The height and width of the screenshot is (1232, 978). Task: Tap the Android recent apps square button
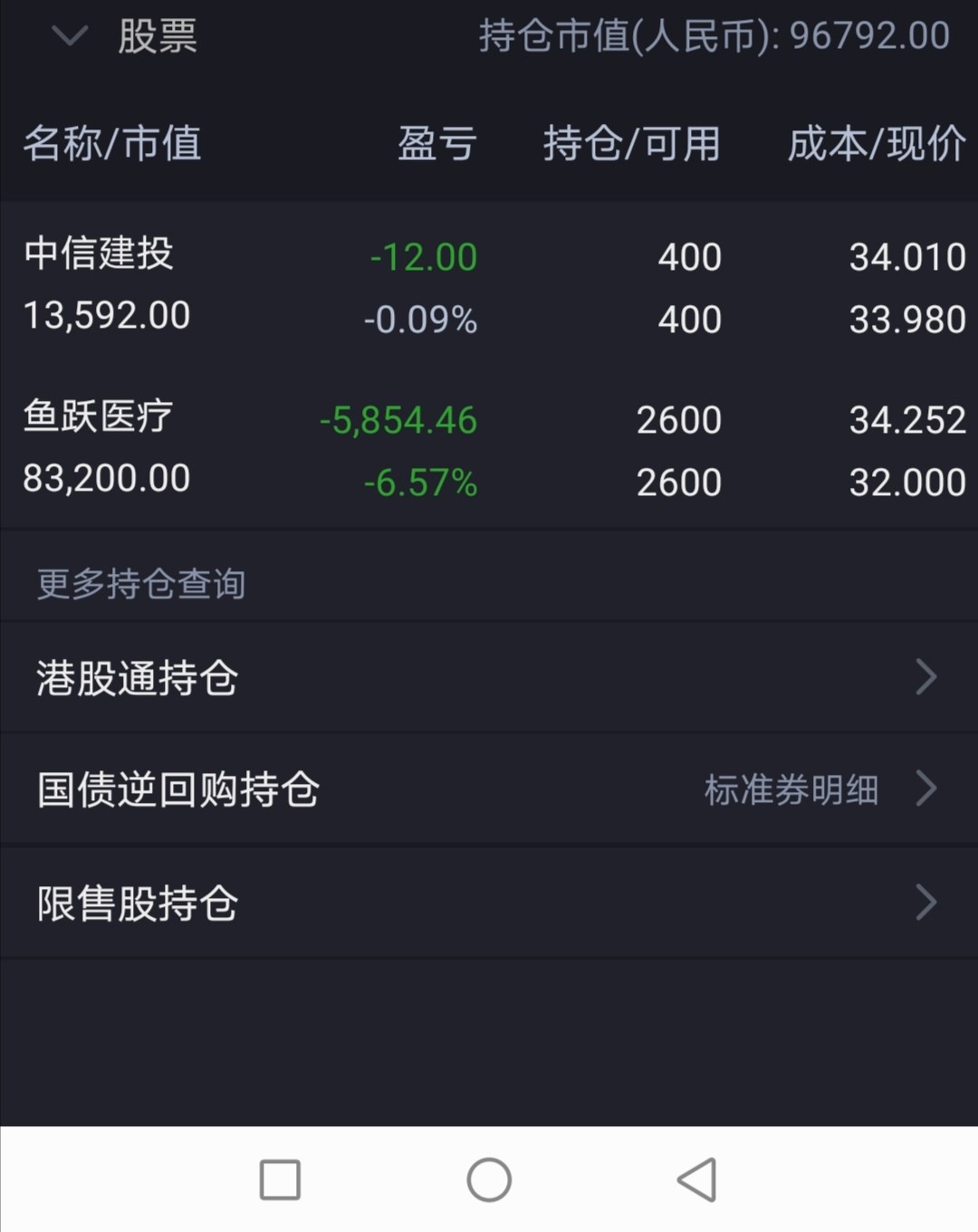(279, 1180)
